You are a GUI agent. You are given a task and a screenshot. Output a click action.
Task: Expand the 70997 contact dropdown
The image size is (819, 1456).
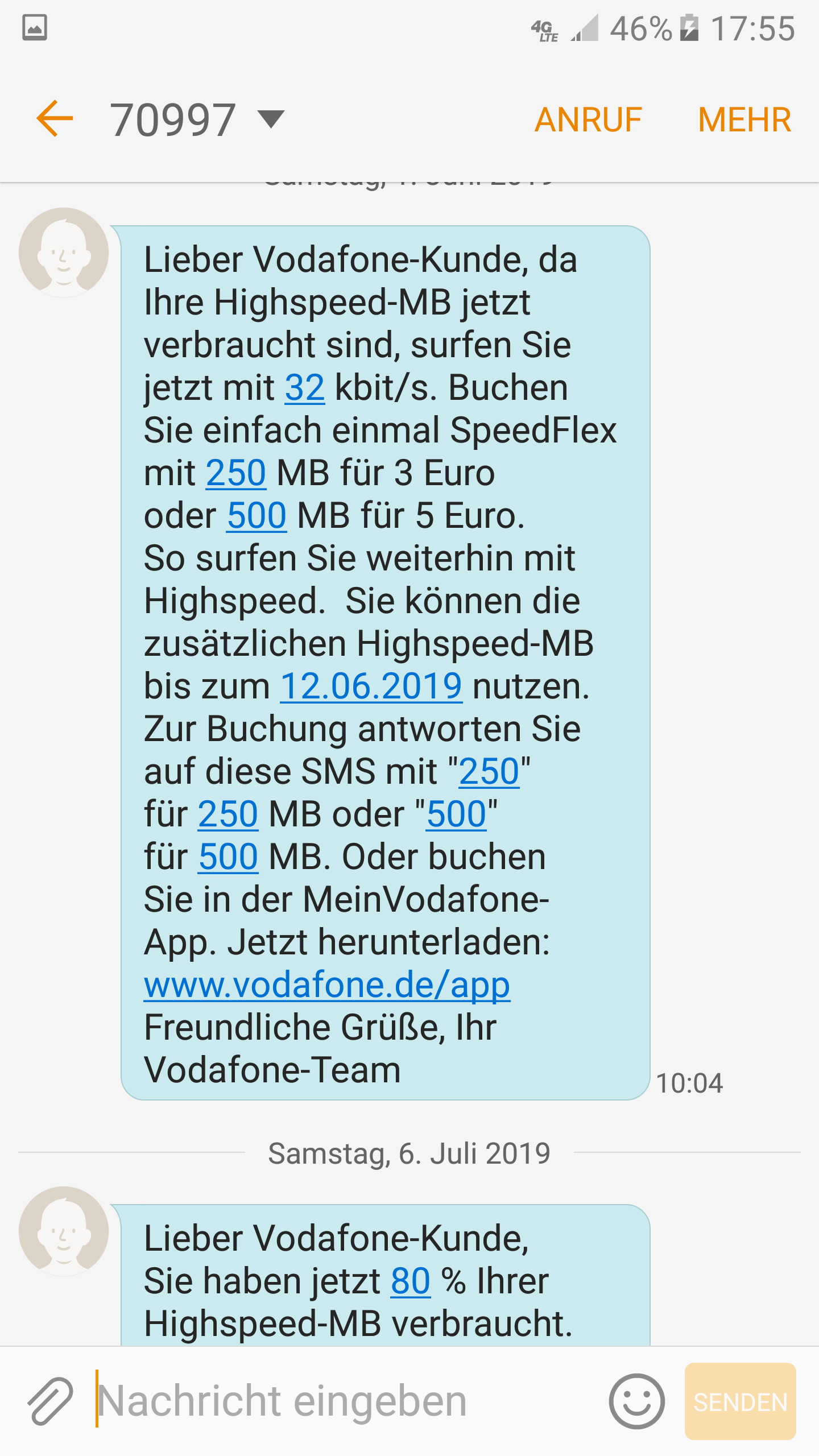point(271,119)
